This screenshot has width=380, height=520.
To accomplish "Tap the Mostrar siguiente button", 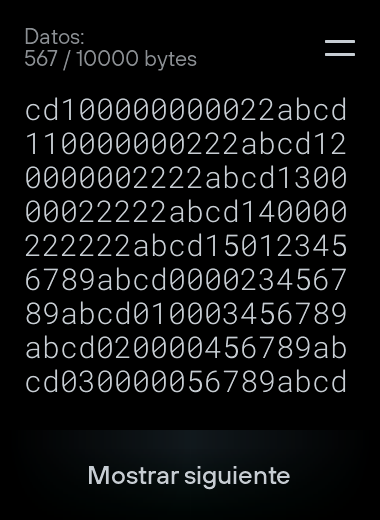I will 189,475.
